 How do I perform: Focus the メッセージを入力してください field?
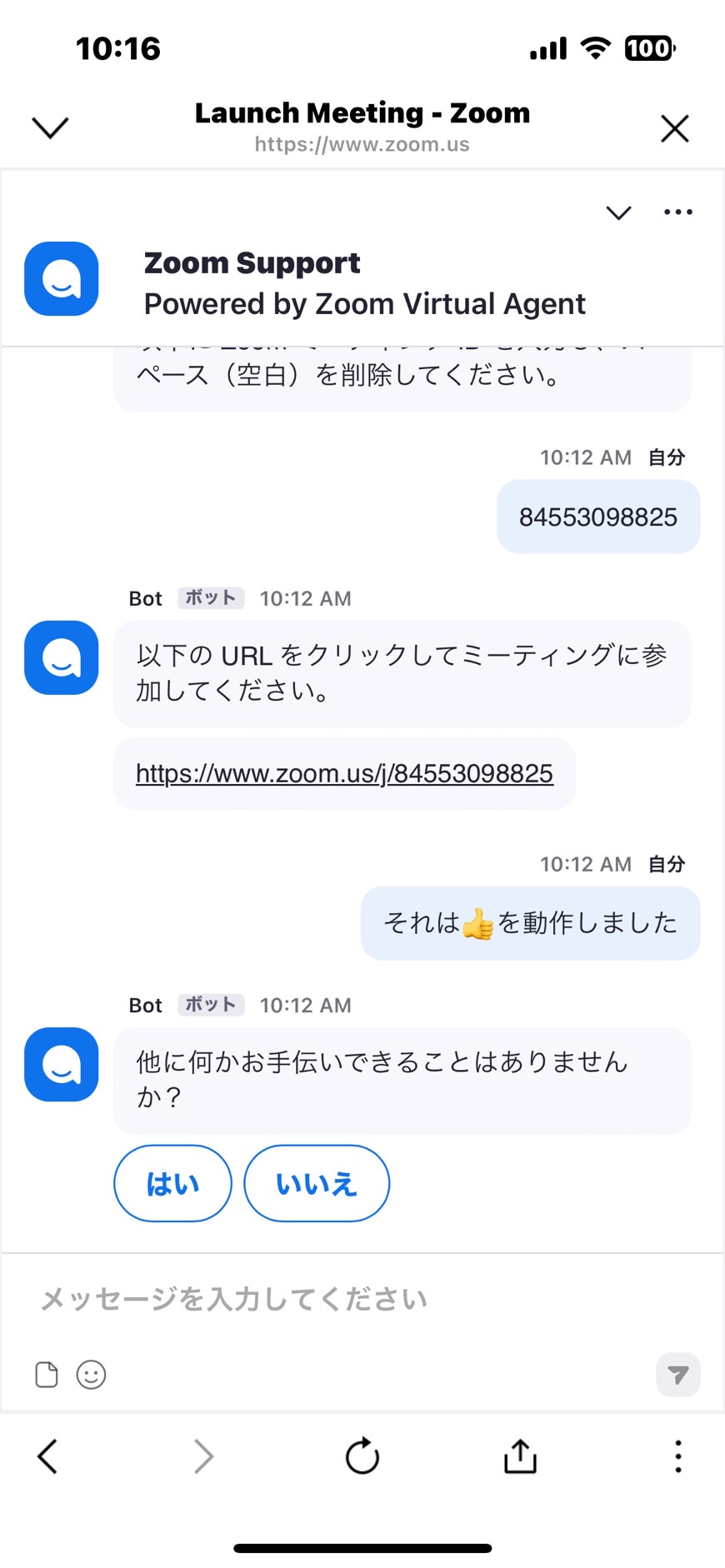[362, 1299]
